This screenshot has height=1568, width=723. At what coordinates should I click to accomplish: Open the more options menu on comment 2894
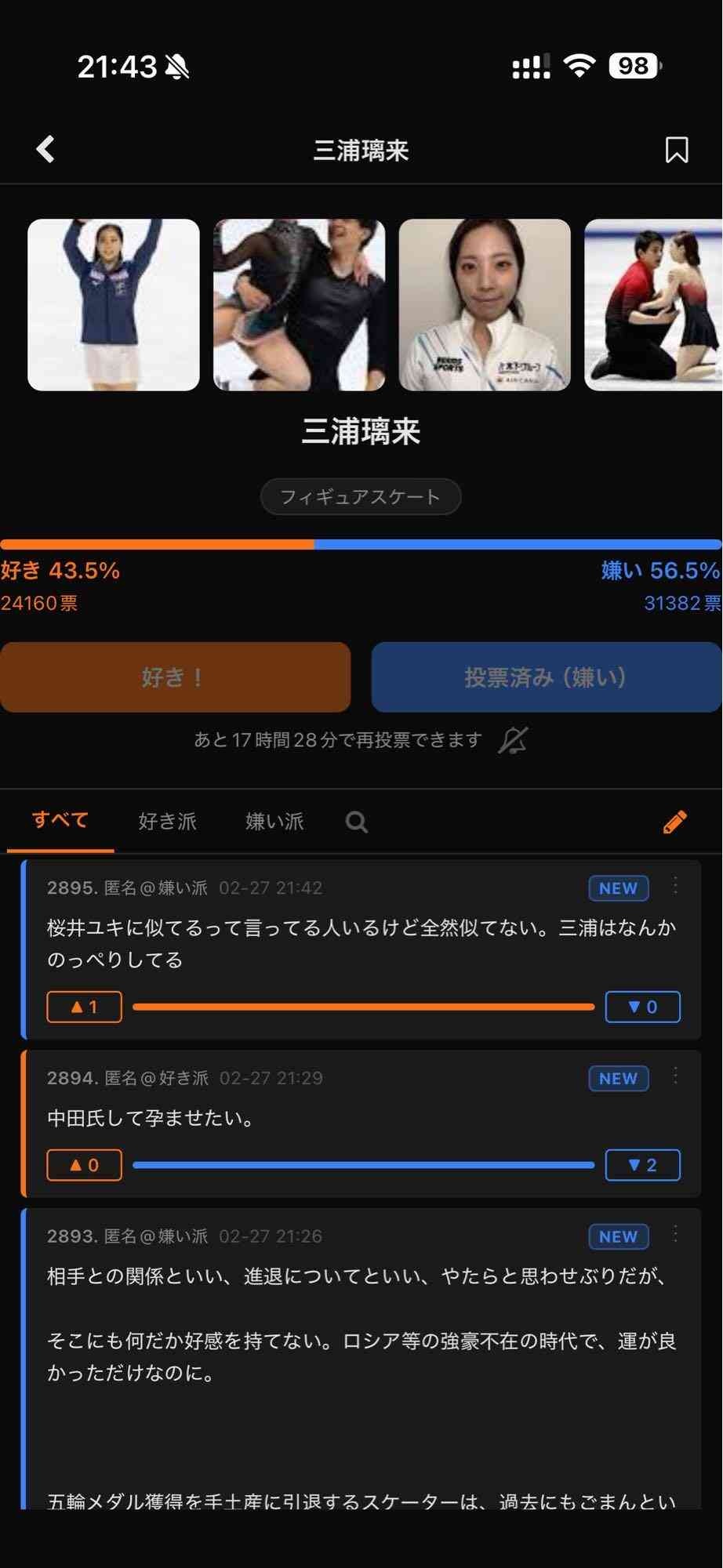coord(675,1076)
